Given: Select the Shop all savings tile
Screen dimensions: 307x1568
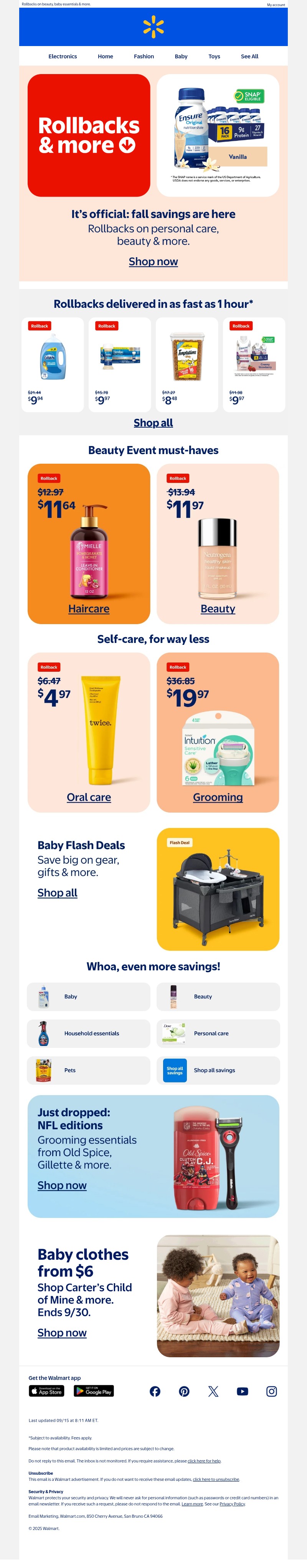Looking at the screenshot, I should (218, 1070).
